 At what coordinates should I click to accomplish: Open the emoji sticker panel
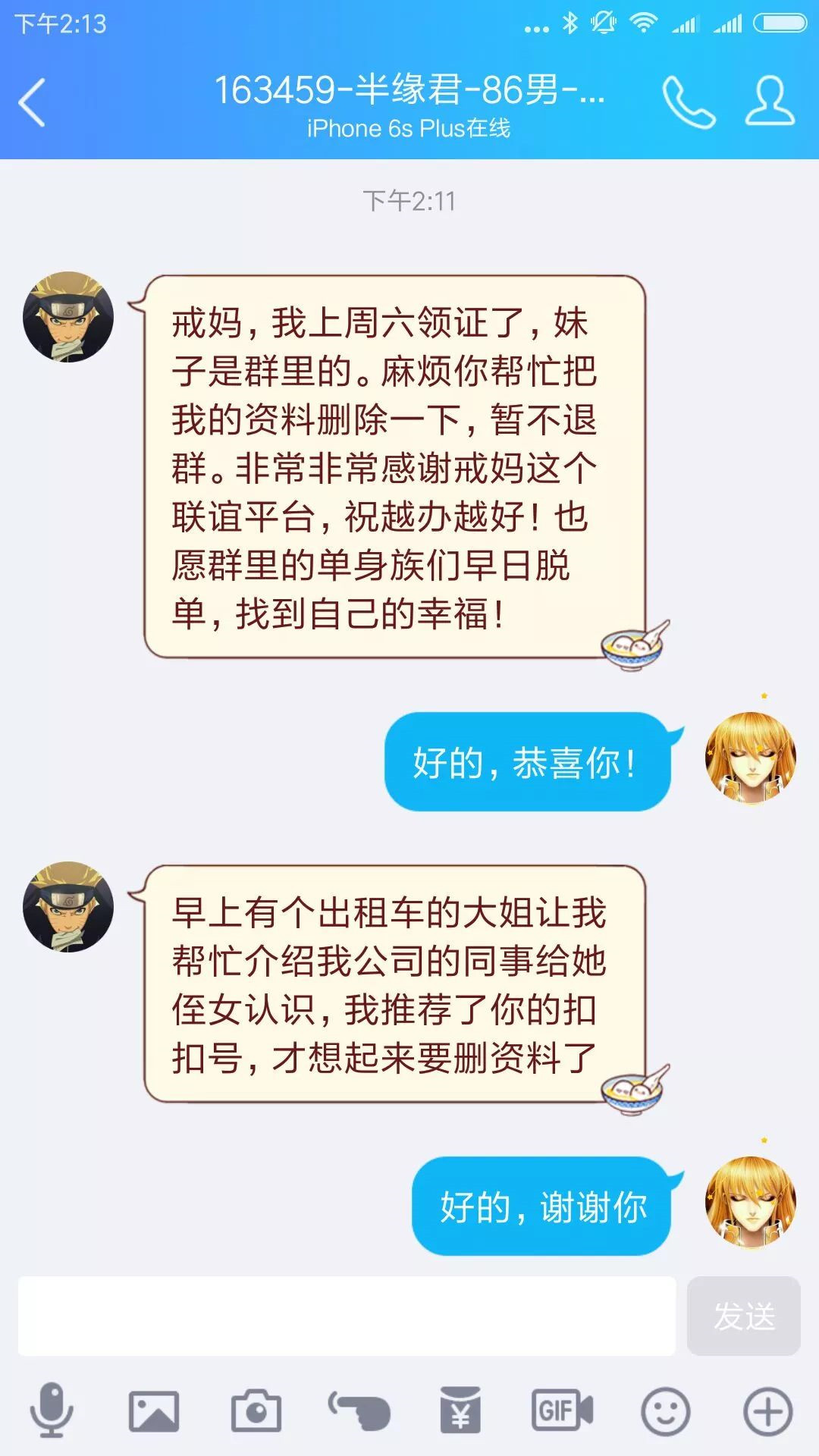coord(665,1411)
